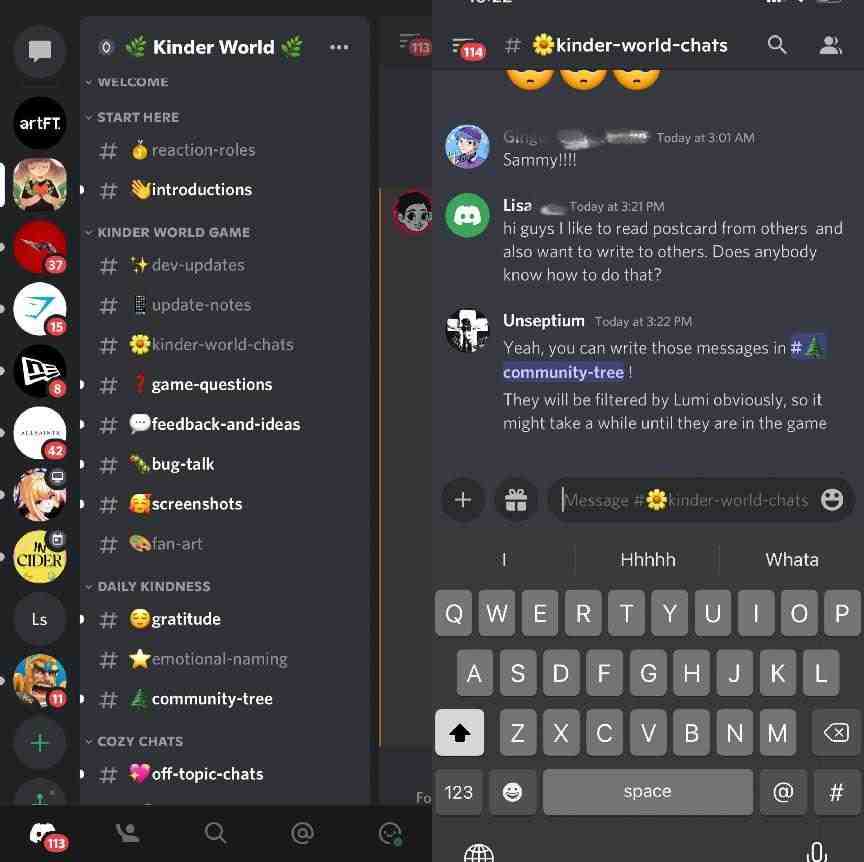864x862 pixels.
Task: Tap the community-tree link in Unseptium's message
Action: click(563, 372)
